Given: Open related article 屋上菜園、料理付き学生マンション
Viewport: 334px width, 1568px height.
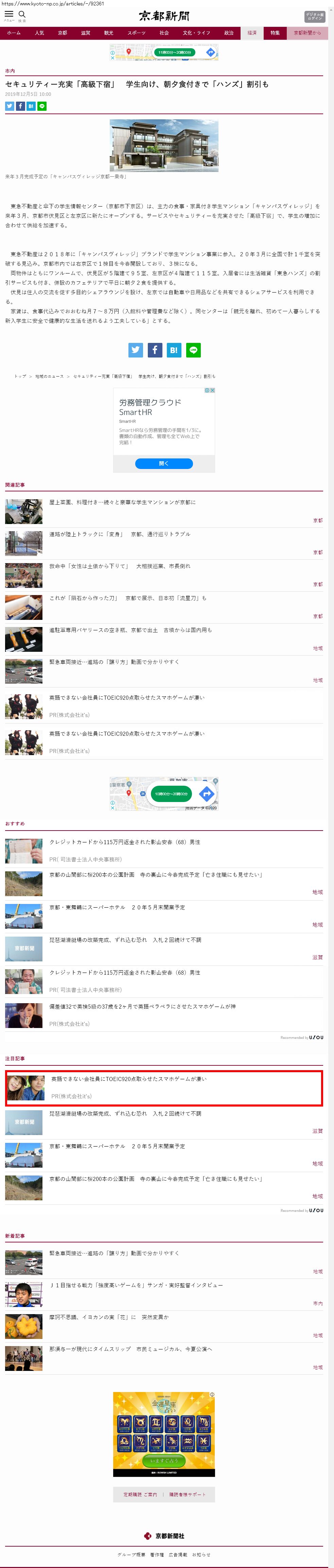Looking at the screenshot, I should [122, 502].
